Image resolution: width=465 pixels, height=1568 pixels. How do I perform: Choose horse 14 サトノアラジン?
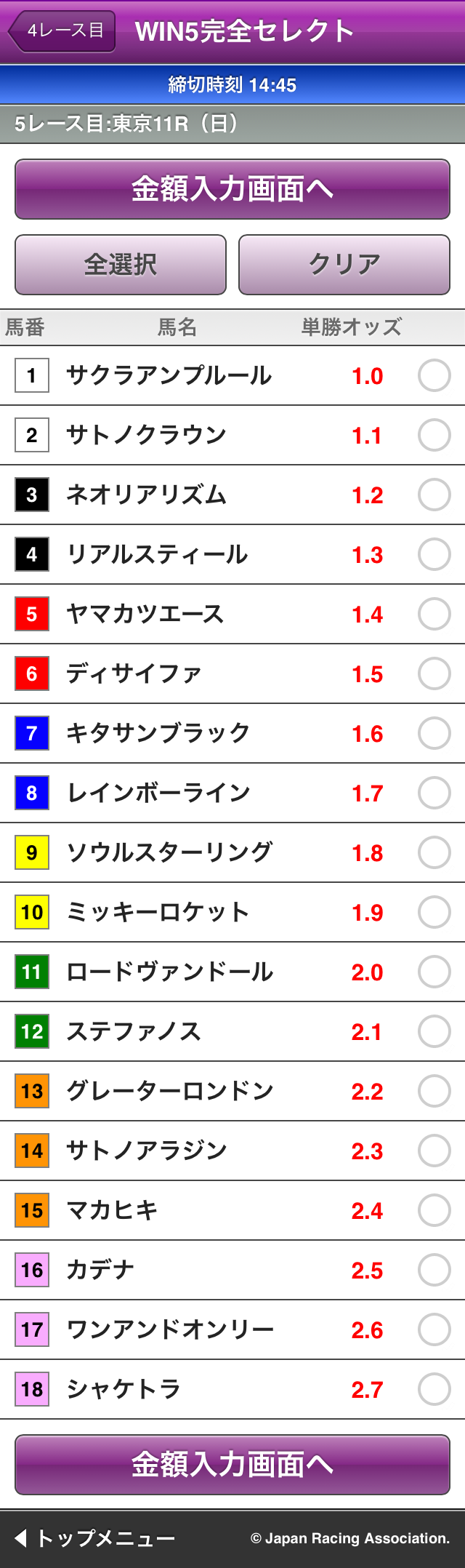[x=434, y=1151]
